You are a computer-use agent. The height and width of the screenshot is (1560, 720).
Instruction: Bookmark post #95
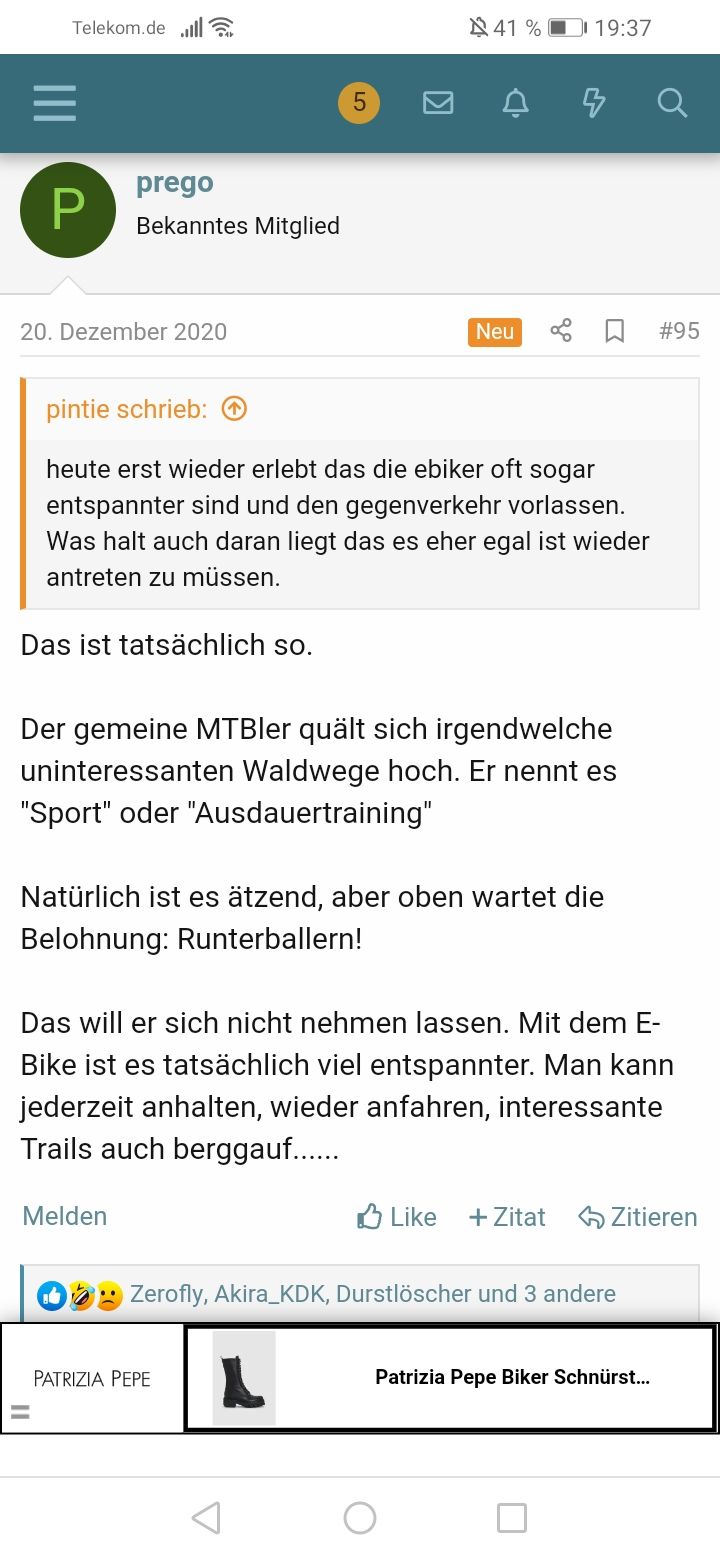615,331
